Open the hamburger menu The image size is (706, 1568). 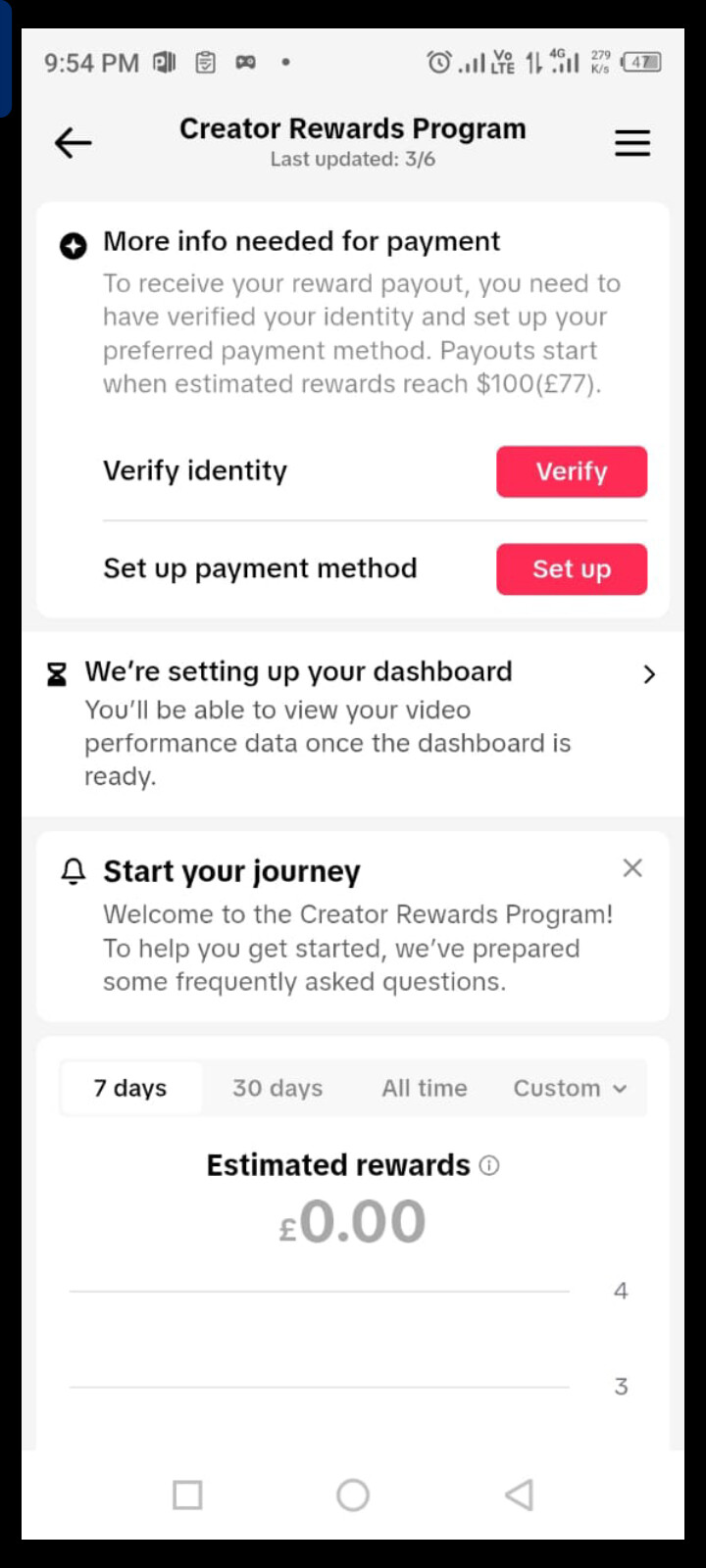pyautogui.click(x=632, y=143)
